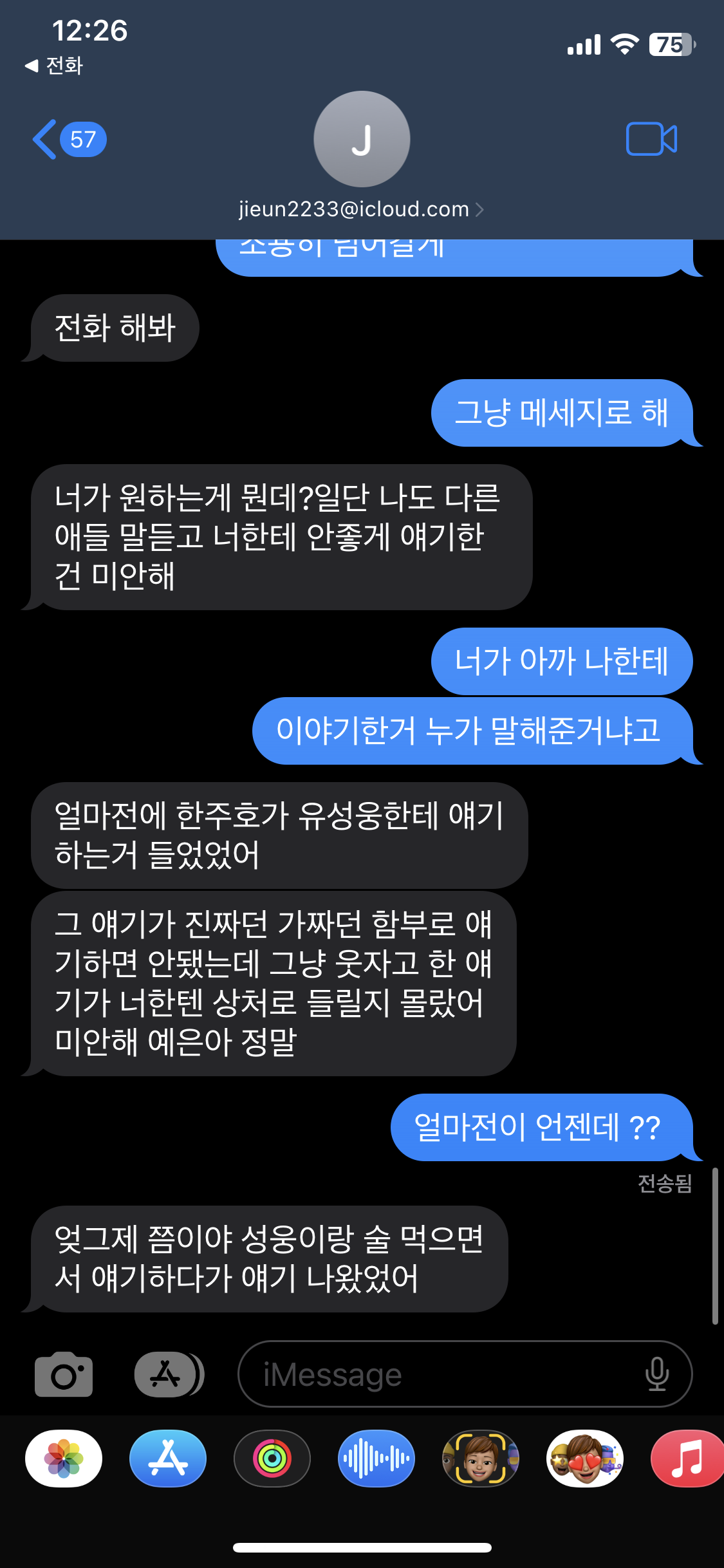Open the Memoji stickers app
The width and height of the screenshot is (724, 1568).
click(x=585, y=1459)
